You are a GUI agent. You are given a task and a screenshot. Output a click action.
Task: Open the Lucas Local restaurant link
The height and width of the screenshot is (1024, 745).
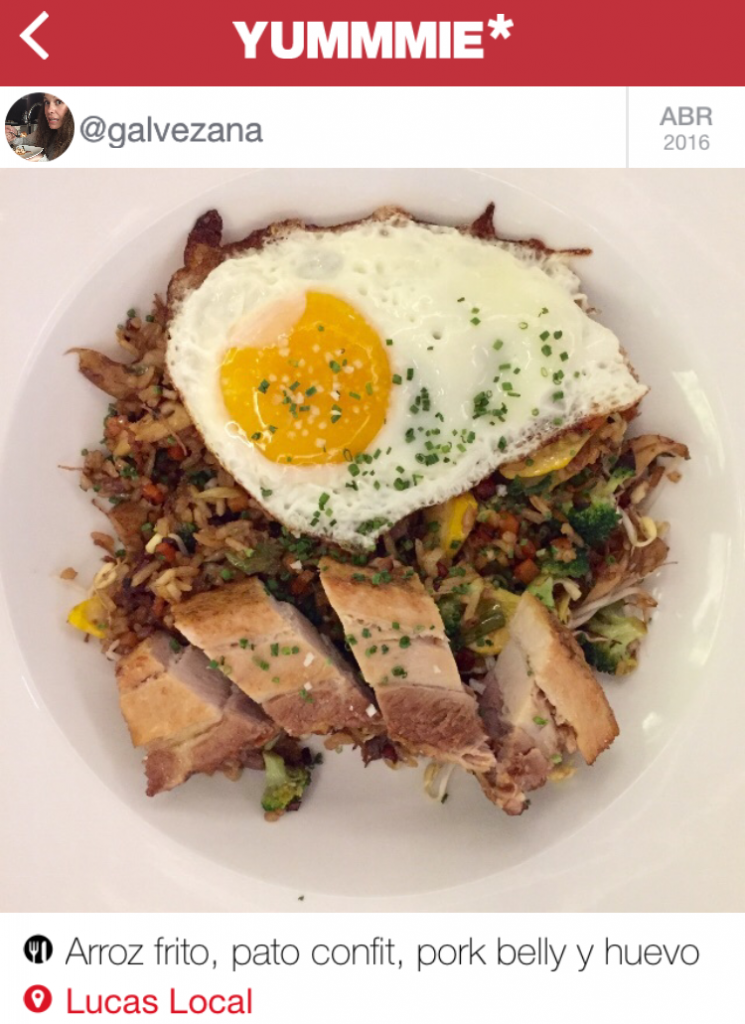(158, 1001)
